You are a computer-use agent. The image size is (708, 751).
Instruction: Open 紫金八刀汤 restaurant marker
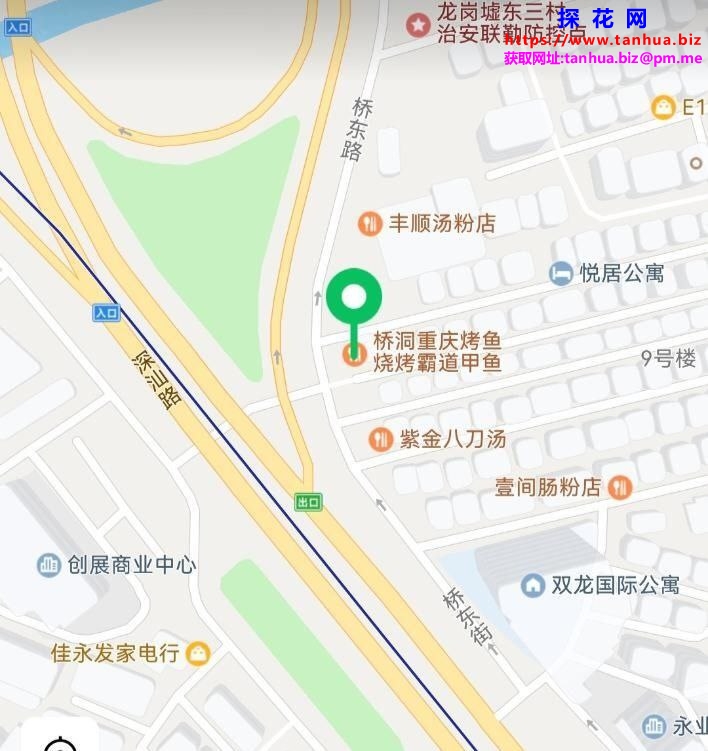(x=380, y=438)
